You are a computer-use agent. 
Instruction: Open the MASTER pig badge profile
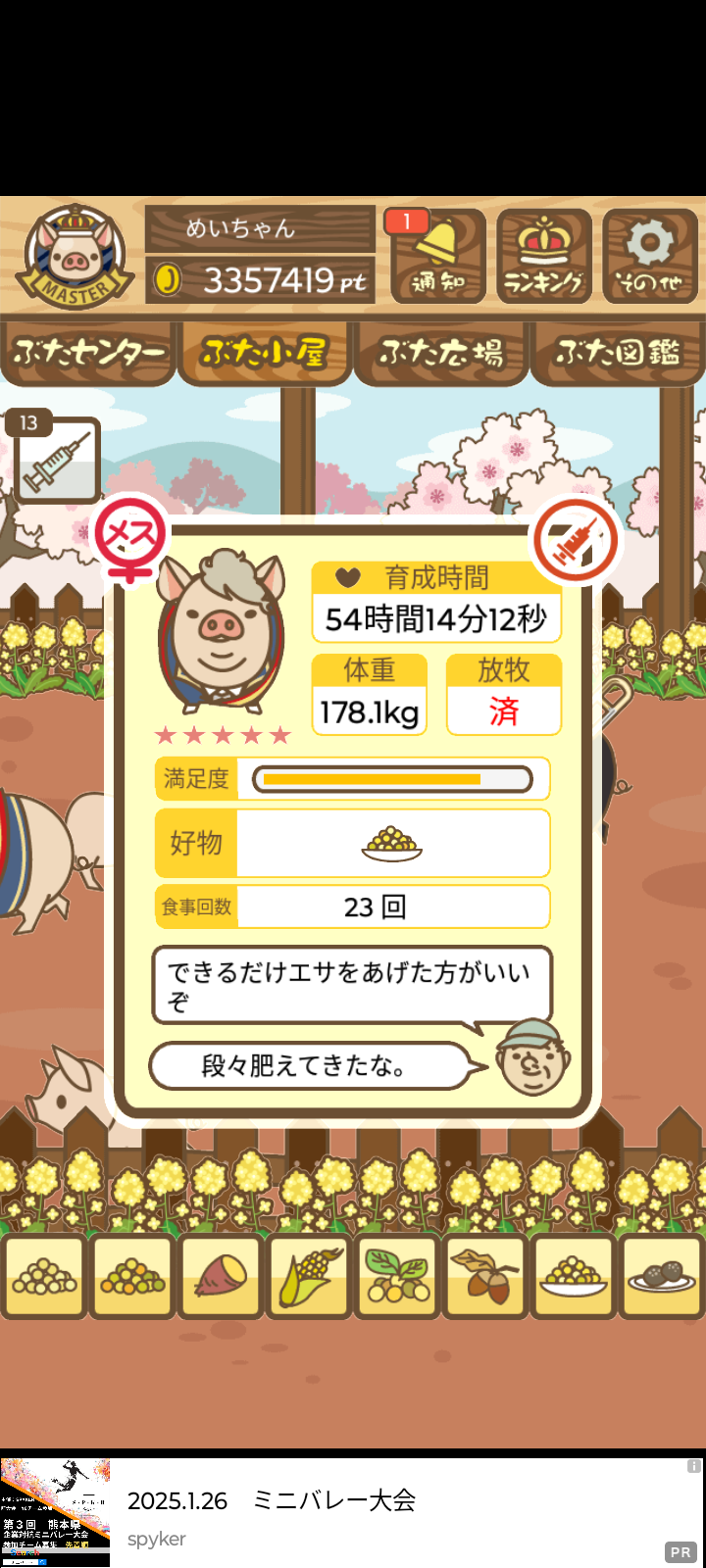[x=76, y=257]
